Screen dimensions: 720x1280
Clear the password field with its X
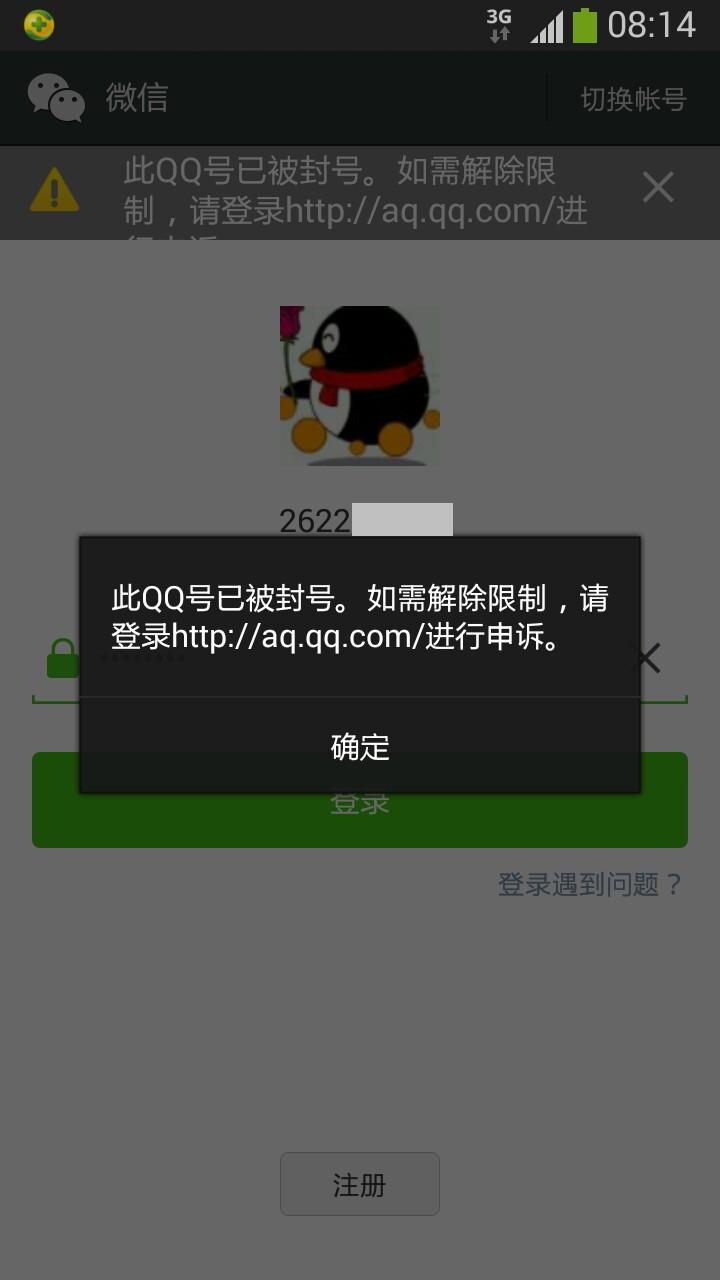[649, 658]
